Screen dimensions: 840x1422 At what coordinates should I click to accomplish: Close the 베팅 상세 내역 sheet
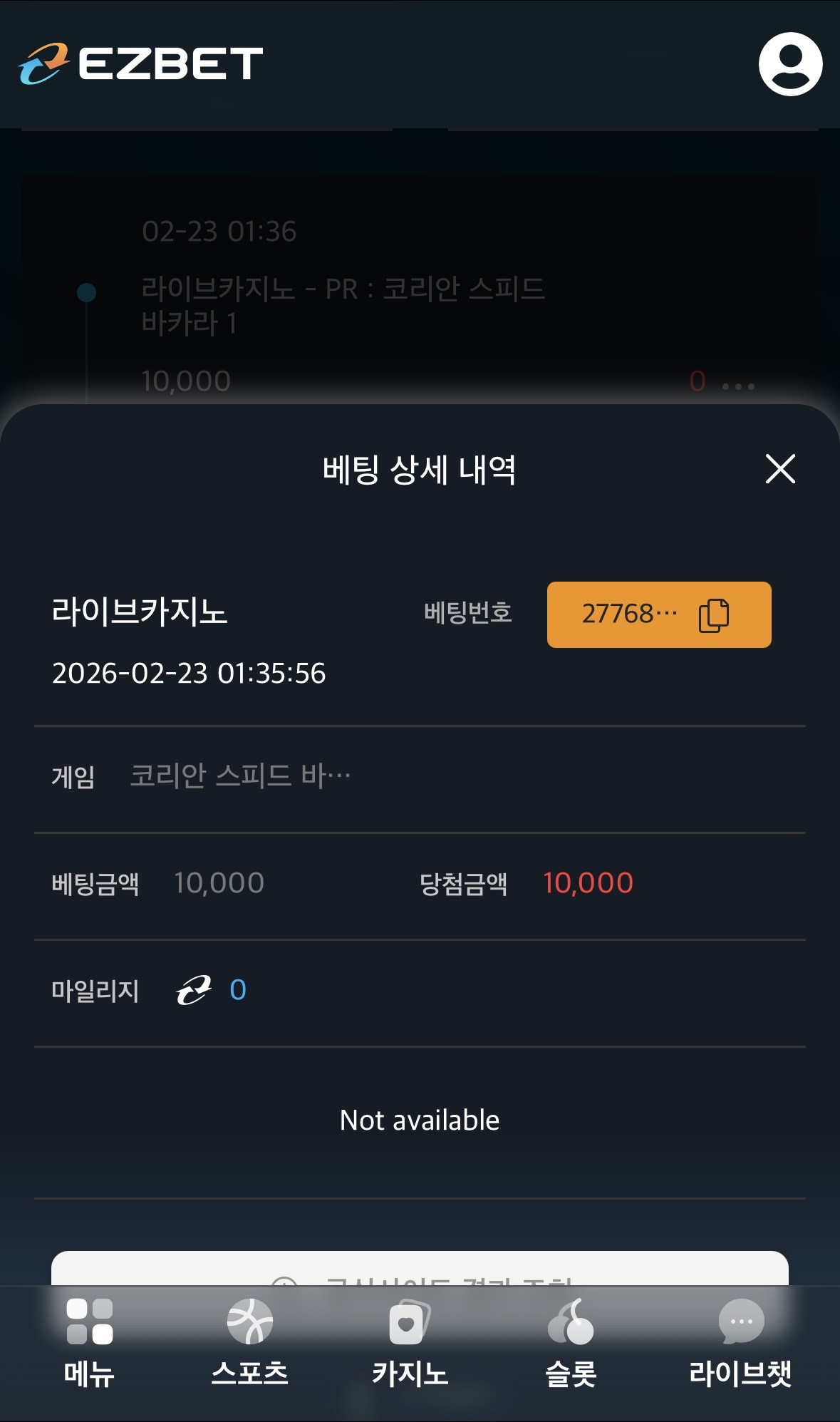(780, 469)
